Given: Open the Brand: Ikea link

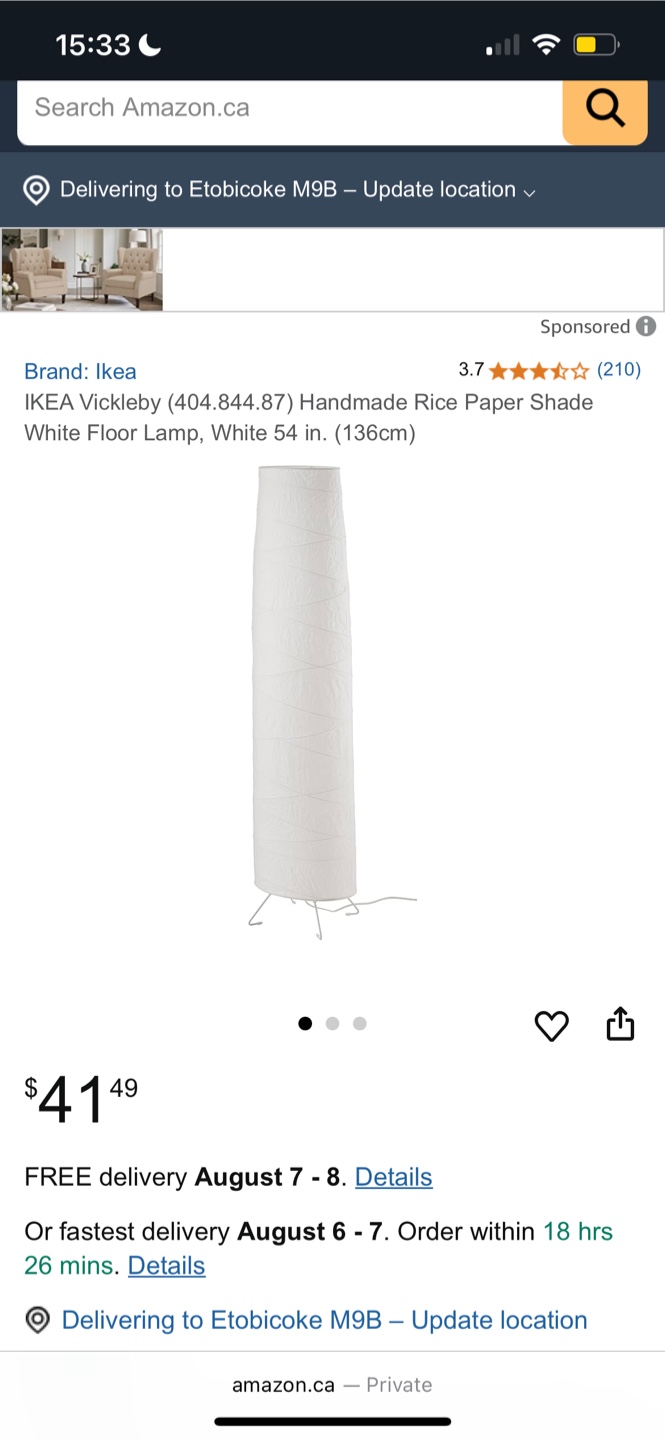Looking at the screenshot, I should point(80,371).
